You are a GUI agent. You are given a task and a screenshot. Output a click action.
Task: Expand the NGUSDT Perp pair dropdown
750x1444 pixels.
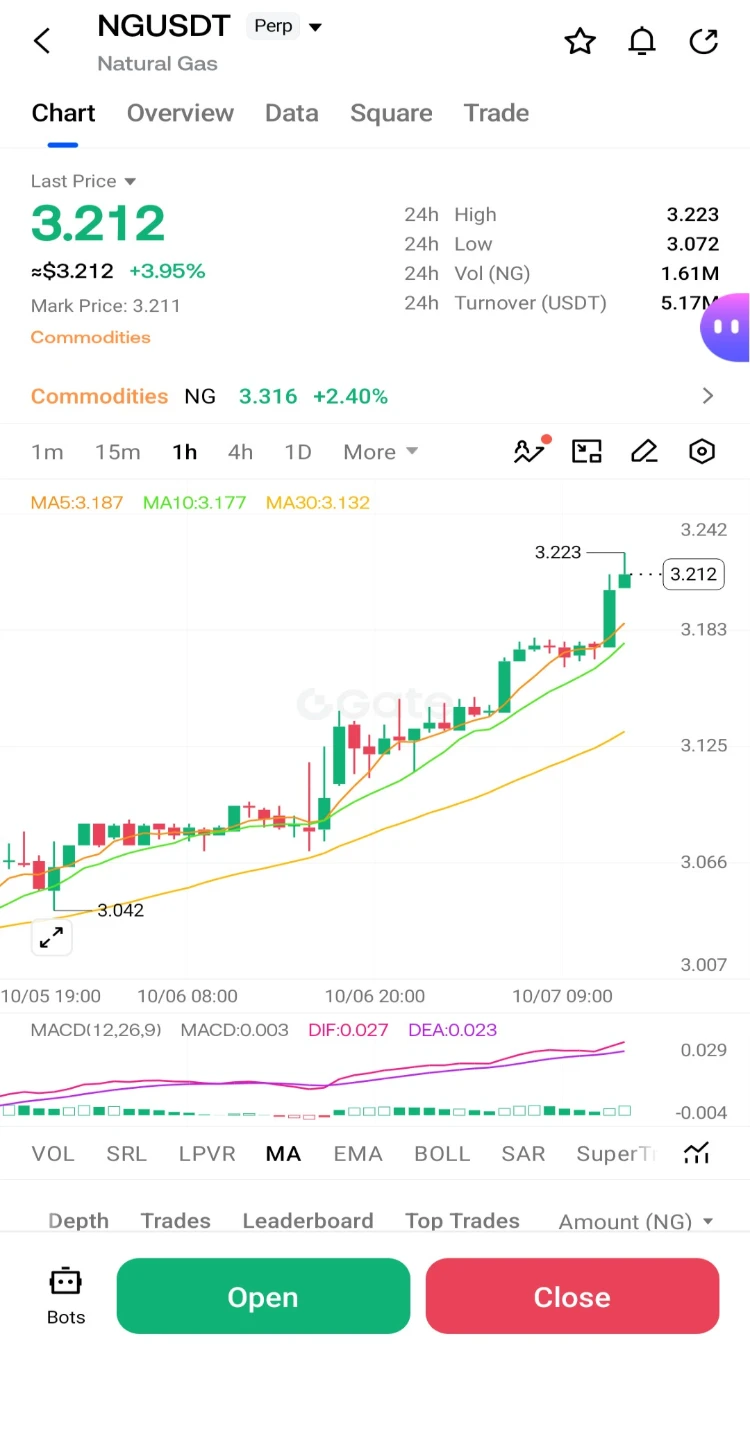315,27
